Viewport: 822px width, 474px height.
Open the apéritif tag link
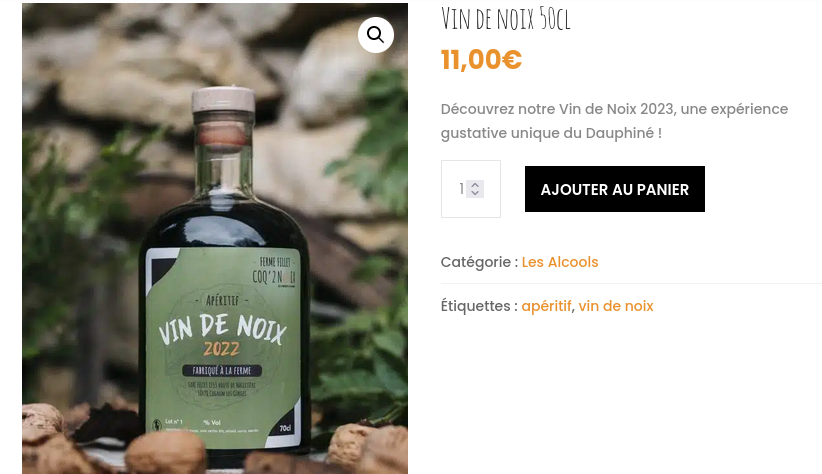coord(546,306)
